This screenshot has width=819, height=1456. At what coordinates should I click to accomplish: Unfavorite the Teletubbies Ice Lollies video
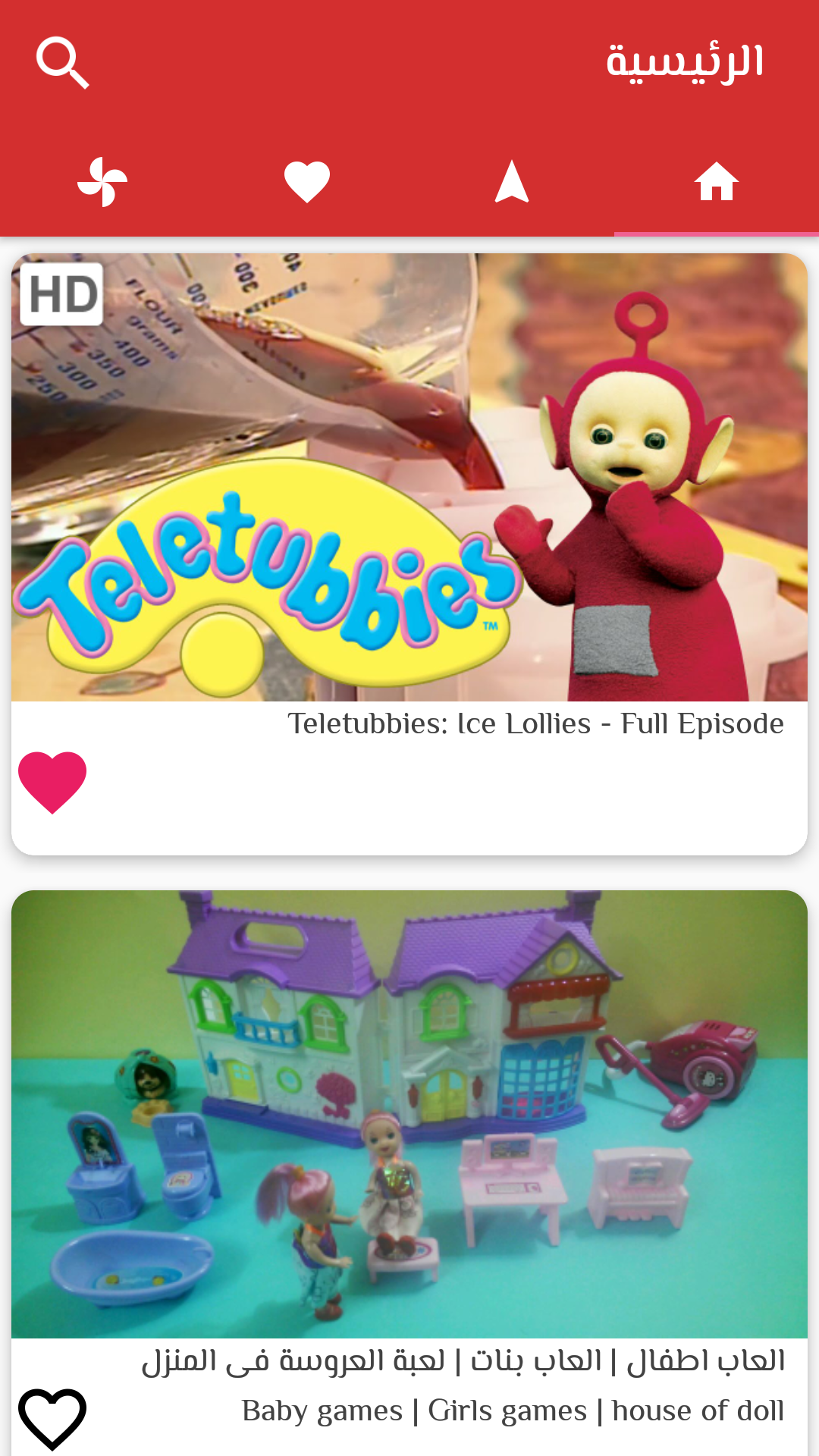[52, 782]
